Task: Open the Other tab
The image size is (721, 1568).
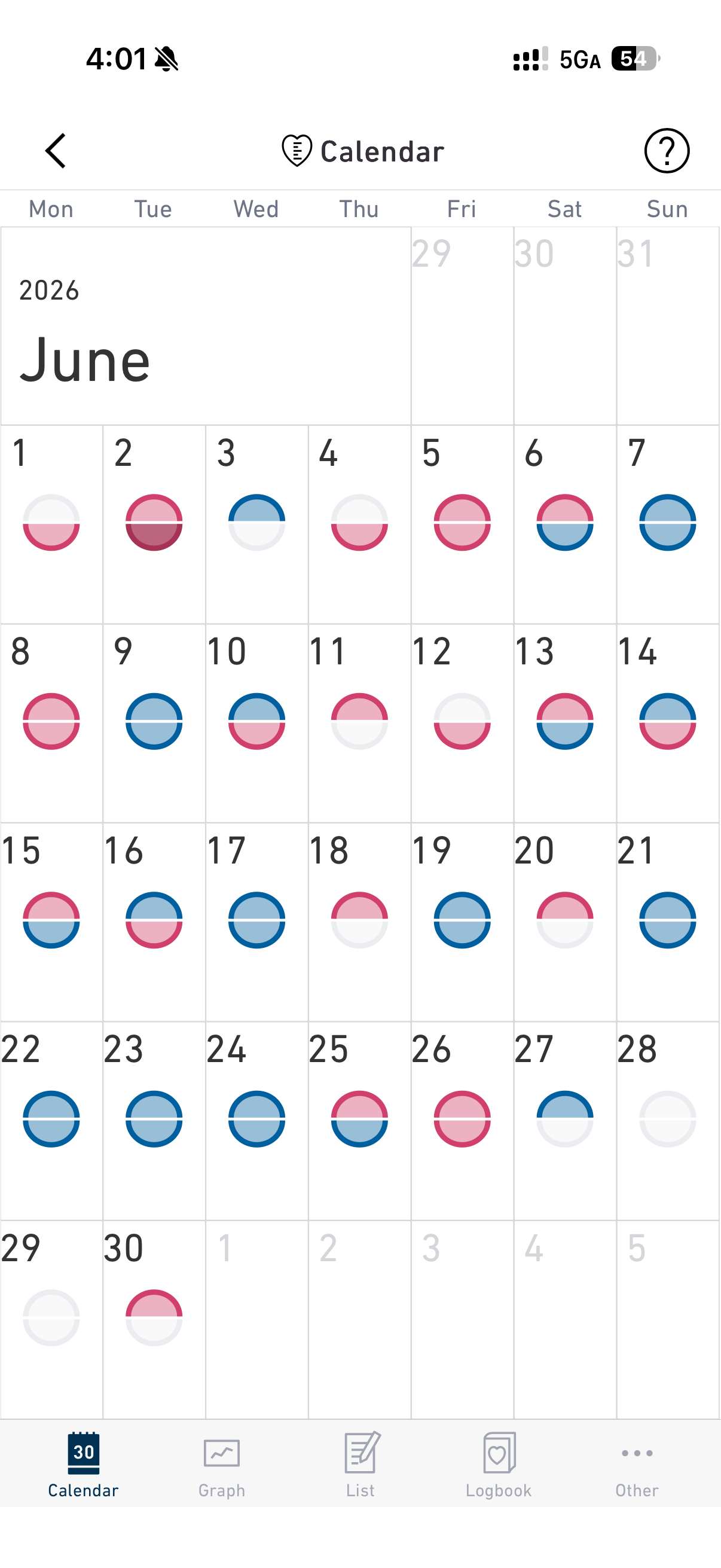Action: [637, 1464]
